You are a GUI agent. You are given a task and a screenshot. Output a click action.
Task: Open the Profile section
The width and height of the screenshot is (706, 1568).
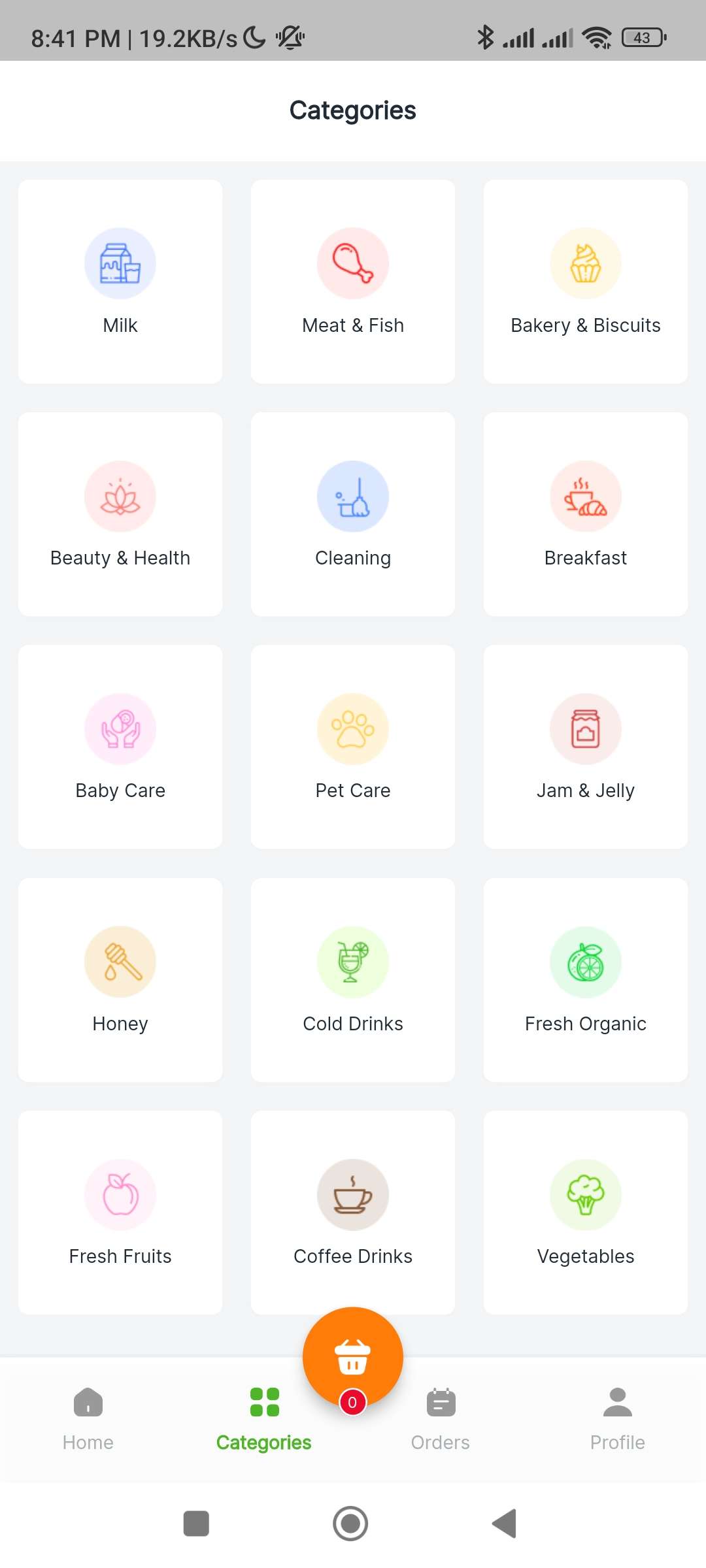click(617, 1418)
